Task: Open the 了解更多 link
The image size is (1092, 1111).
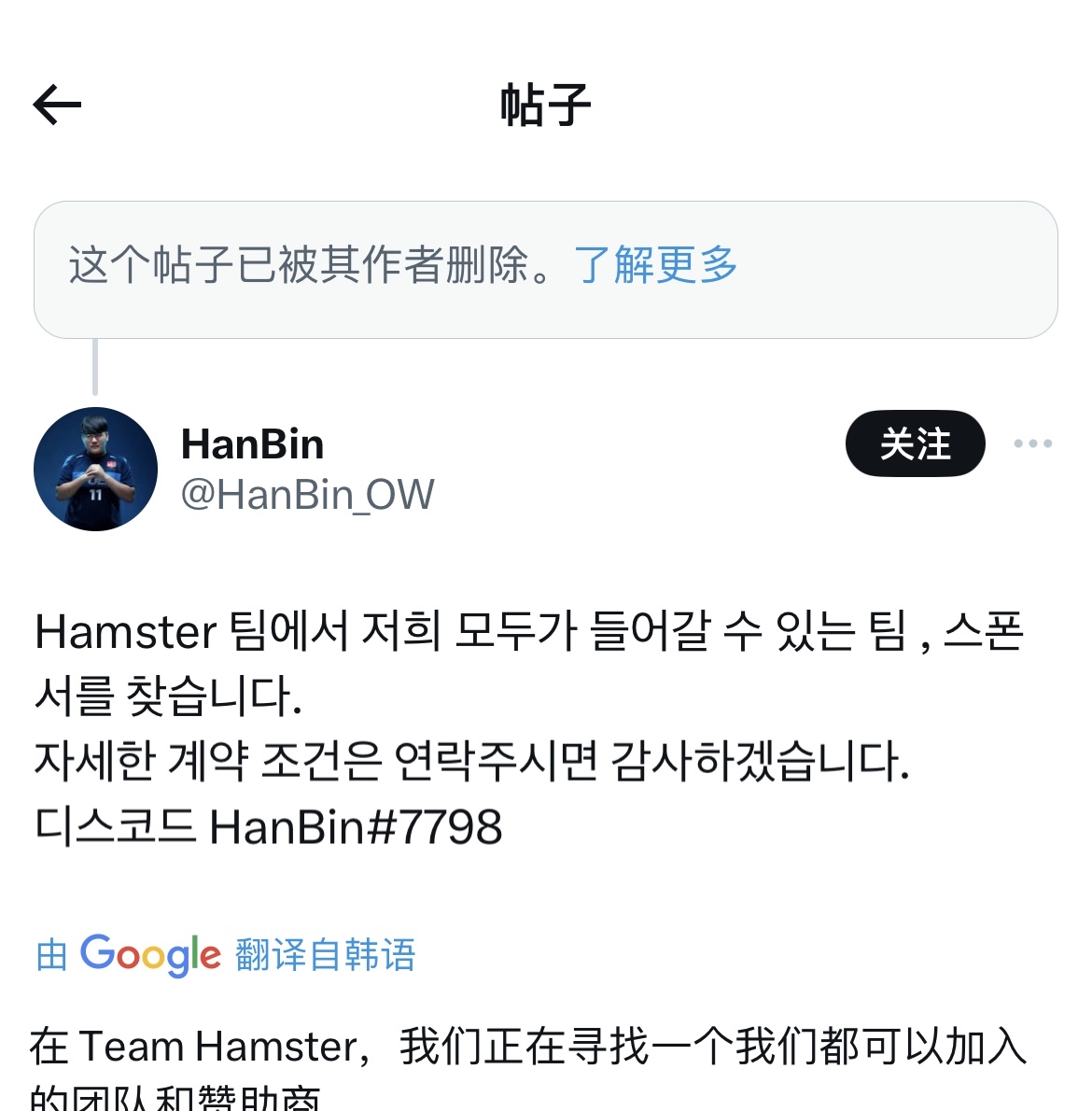Action: point(655,265)
